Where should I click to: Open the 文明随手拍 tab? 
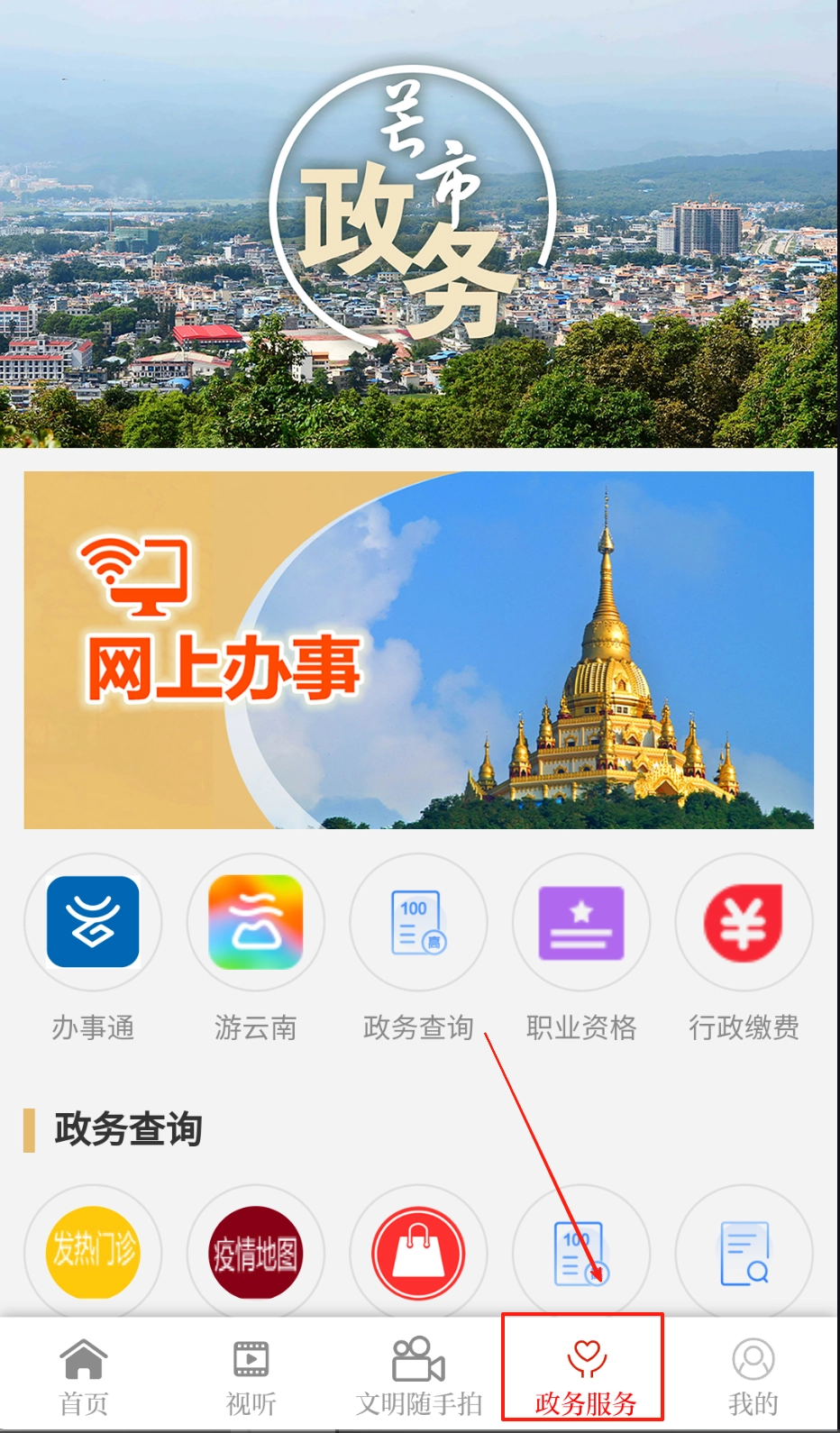point(419,1374)
